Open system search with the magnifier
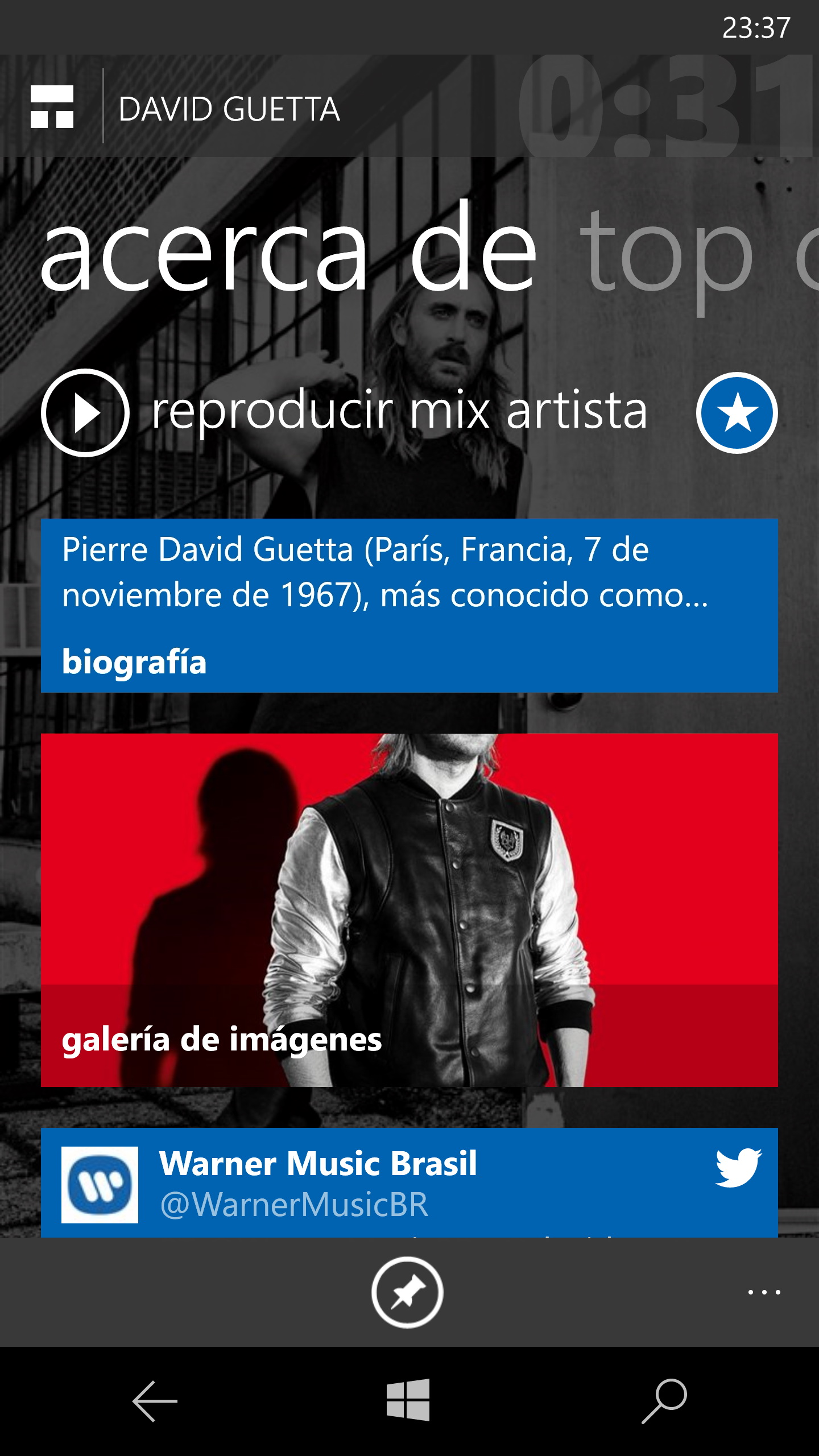The image size is (819, 1456). (664, 1401)
